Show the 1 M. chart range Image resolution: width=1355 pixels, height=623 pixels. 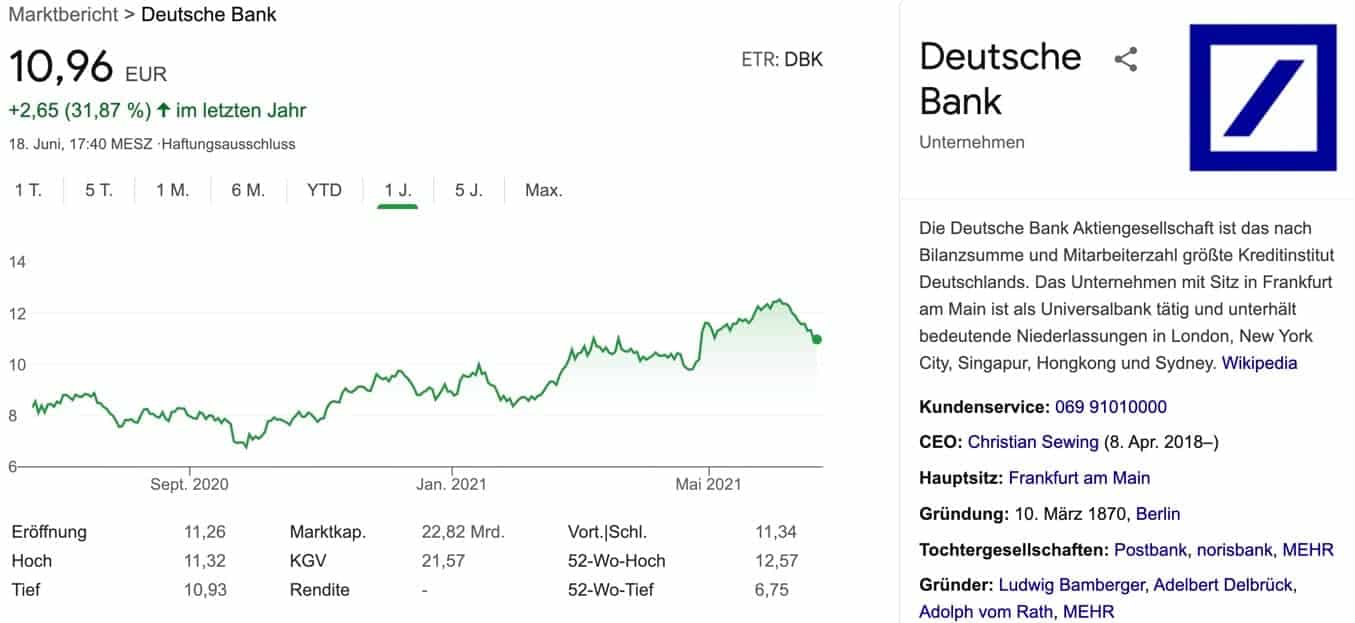tap(173, 190)
